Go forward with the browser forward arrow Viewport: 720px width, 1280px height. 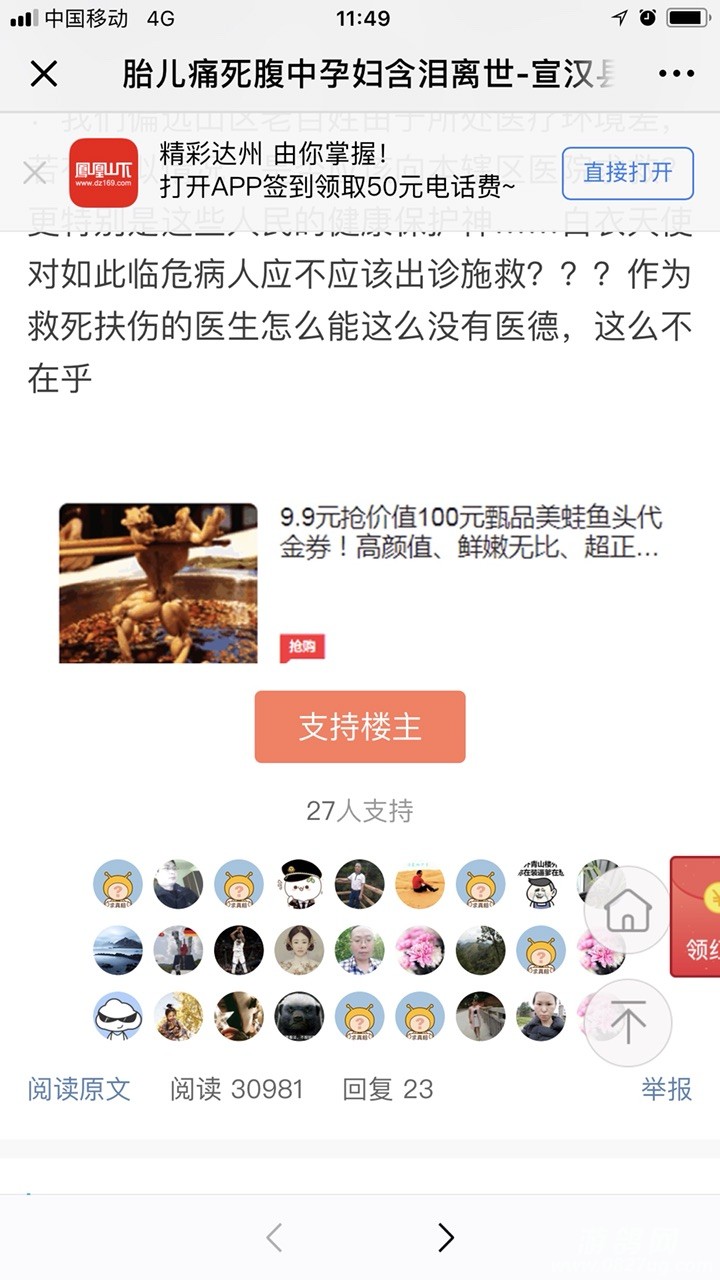(x=446, y=1238)
